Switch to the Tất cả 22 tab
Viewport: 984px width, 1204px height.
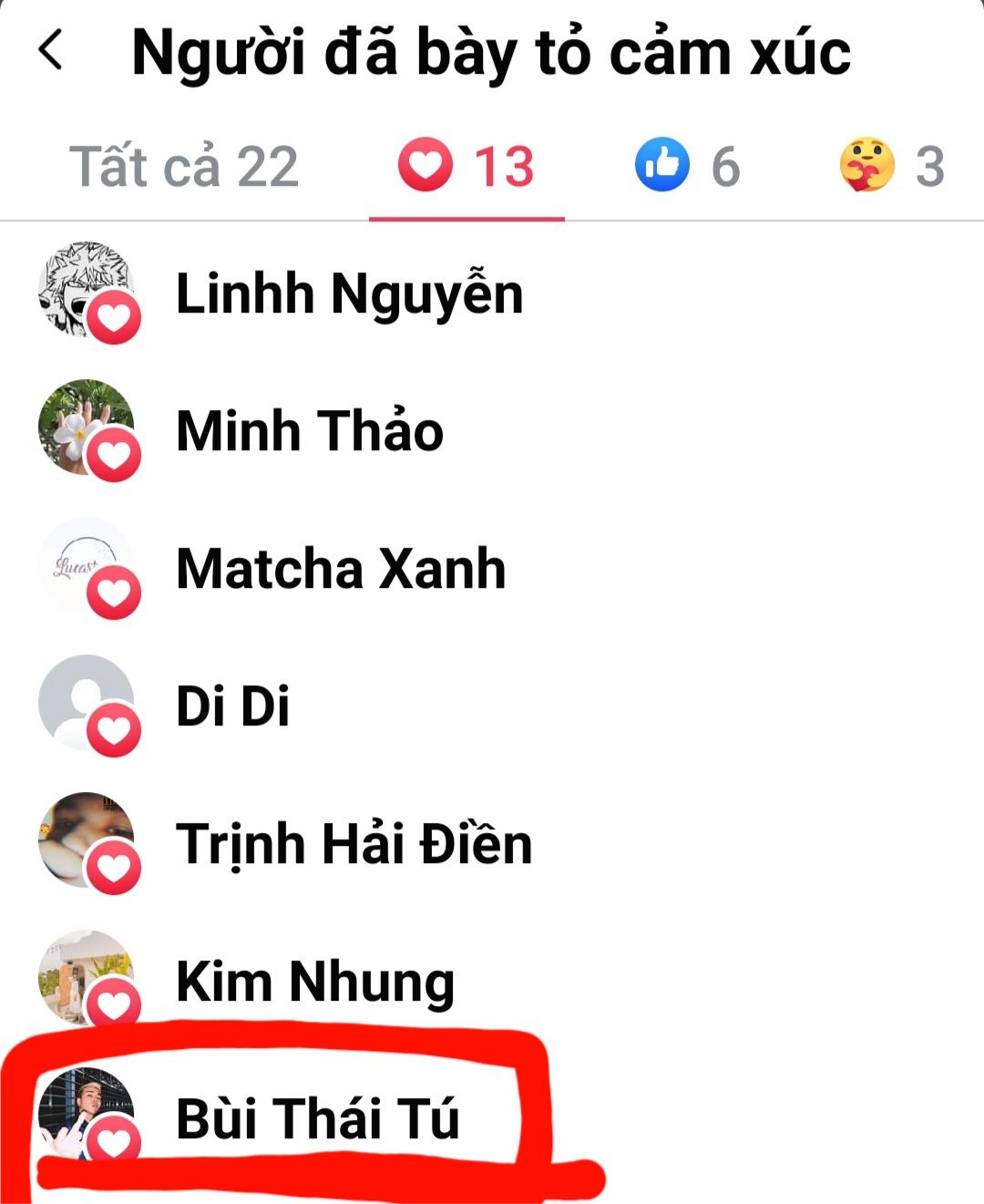click(x=184, y=167)
